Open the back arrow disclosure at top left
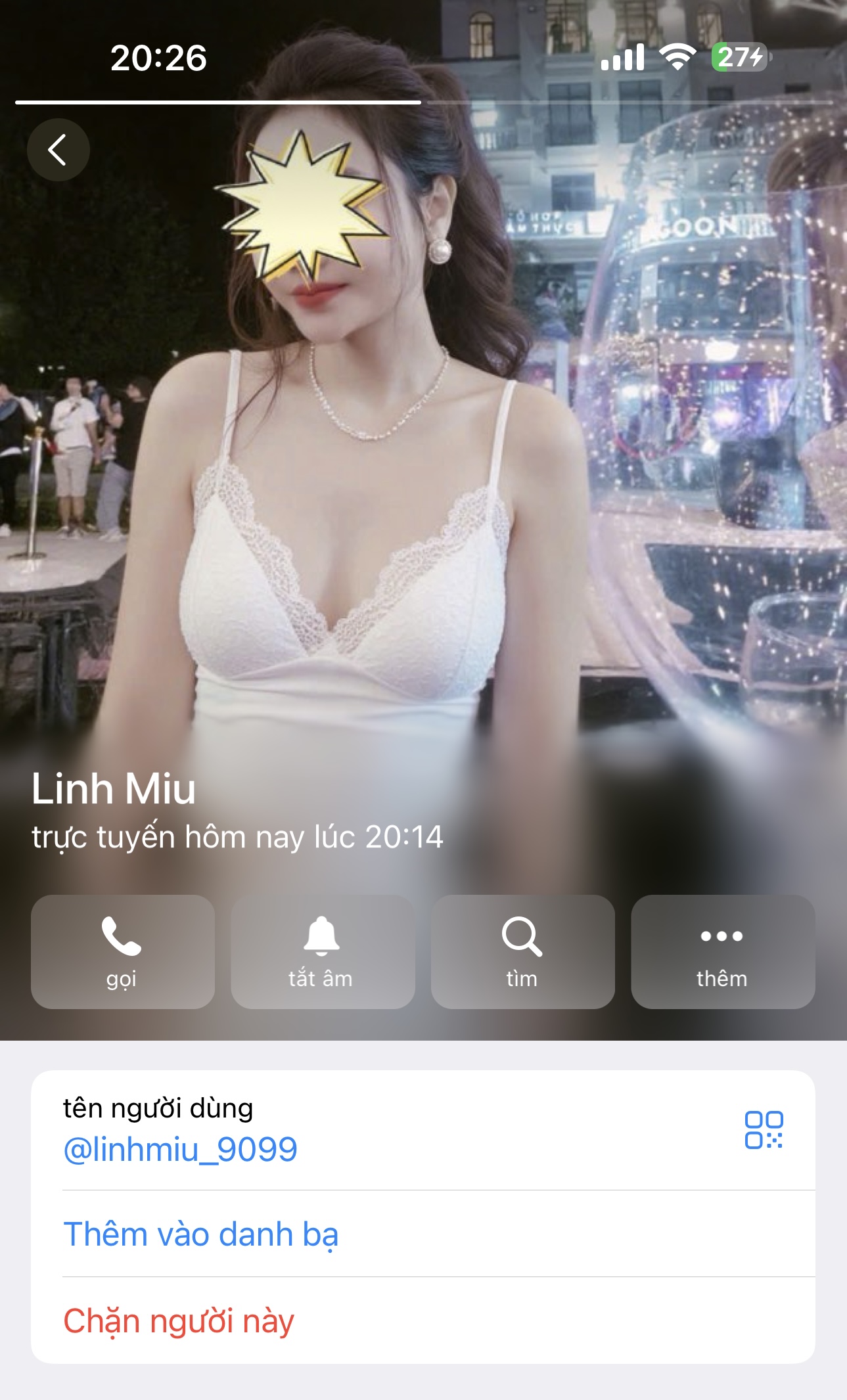 point(58,149)
